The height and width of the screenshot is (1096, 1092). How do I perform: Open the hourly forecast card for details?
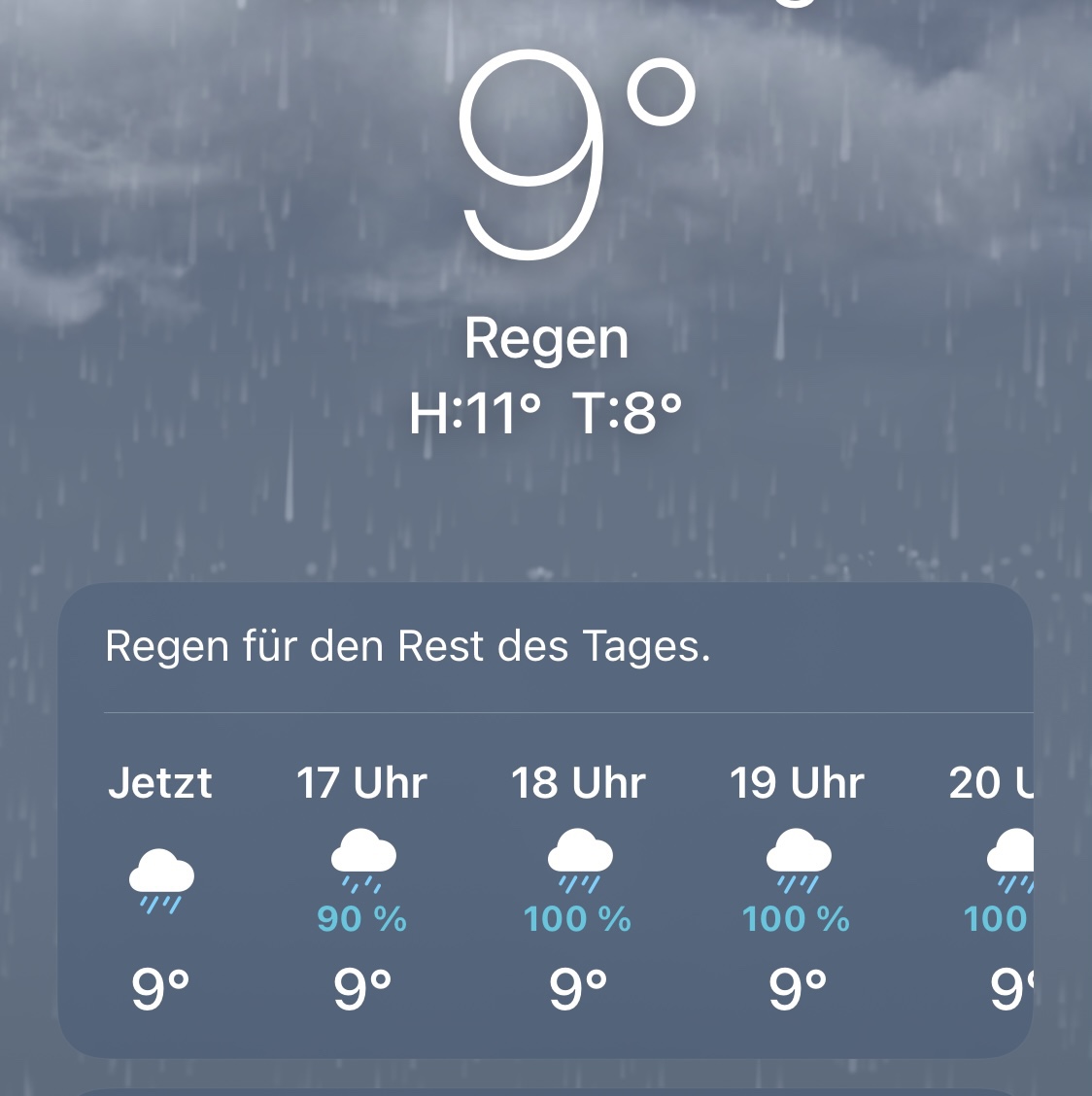point(544,821)
